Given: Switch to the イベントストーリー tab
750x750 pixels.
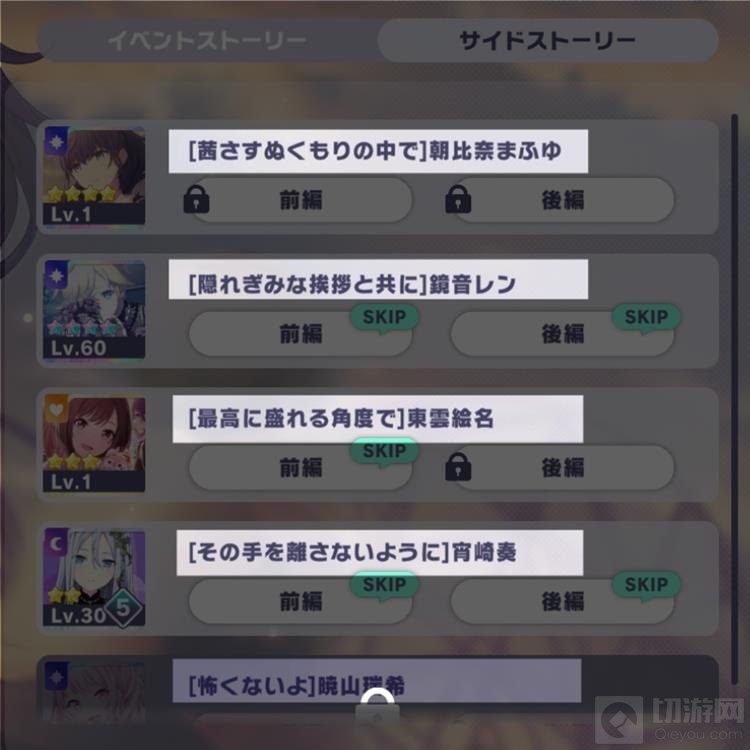Looking at the screenshot, I should click(207, 41).
